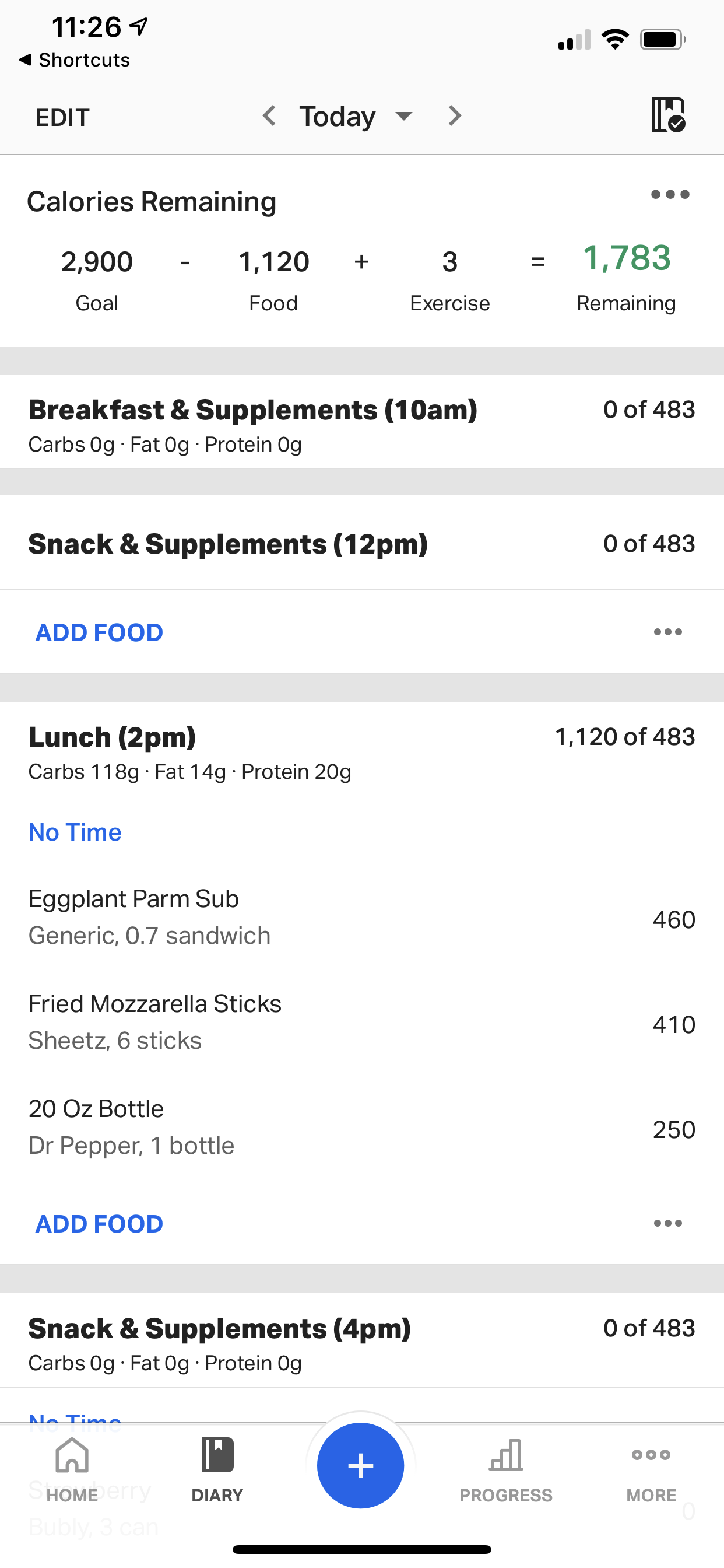Open more options for Lunch
The image size is (724, 1568).
667,1223
